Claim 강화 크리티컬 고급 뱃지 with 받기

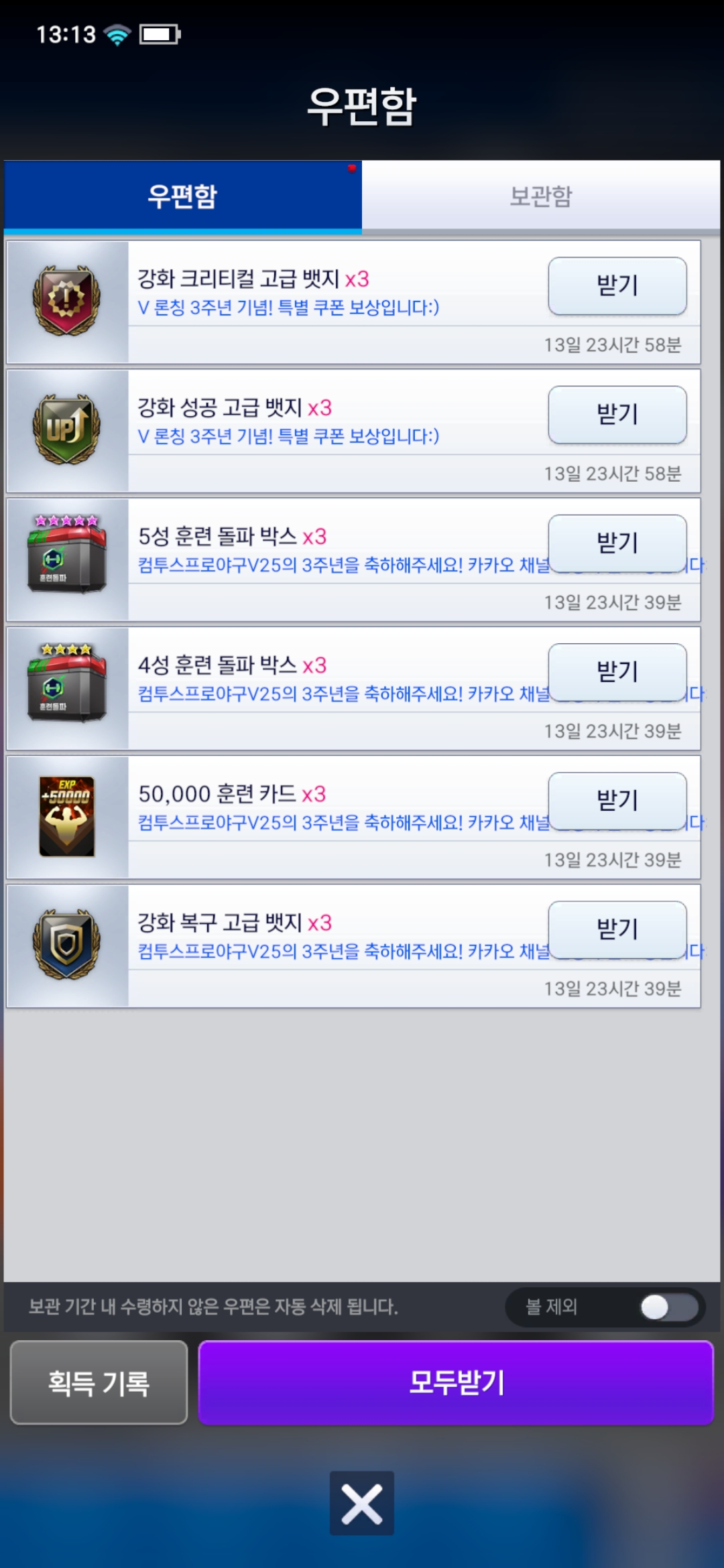[x=617, y=286]
